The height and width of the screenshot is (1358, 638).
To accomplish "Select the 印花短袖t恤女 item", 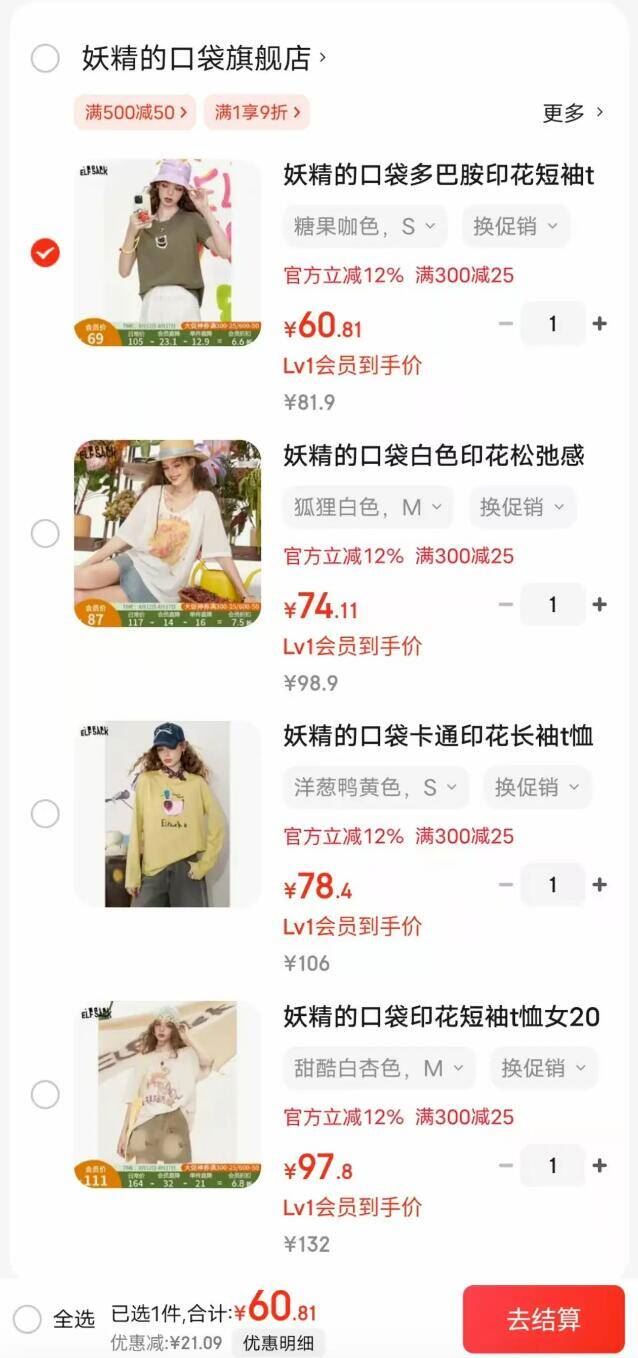I will click(45, 1095).
